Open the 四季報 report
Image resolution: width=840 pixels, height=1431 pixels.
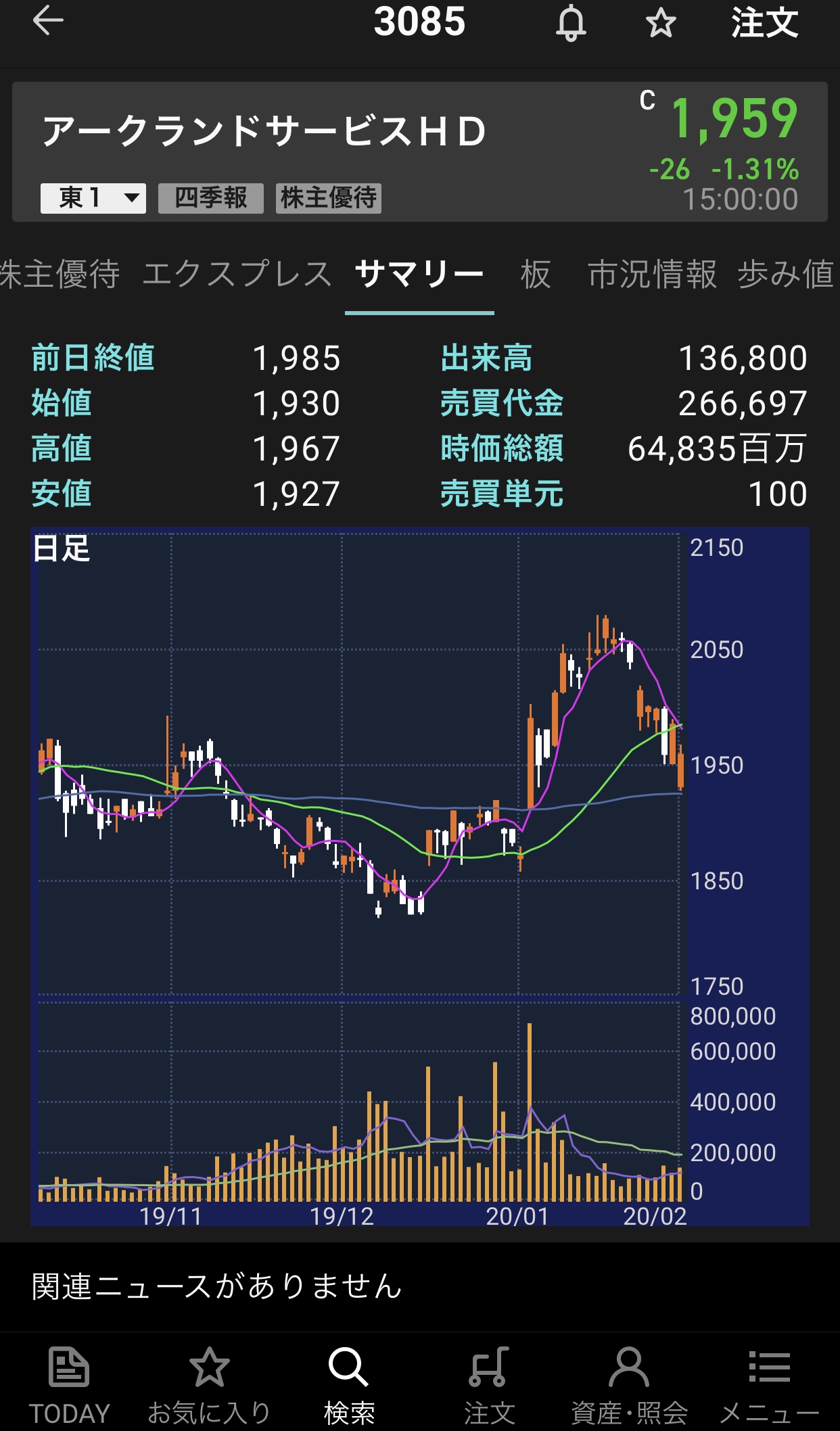click(x=211, y=198)
